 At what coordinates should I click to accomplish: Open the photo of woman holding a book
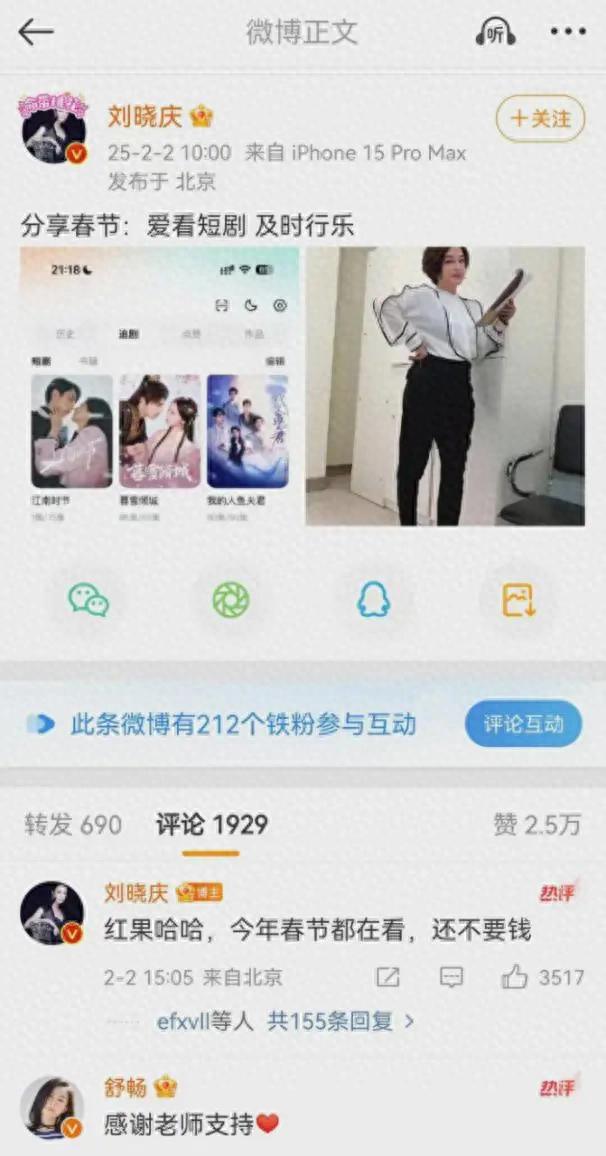(x=445, y=386)
